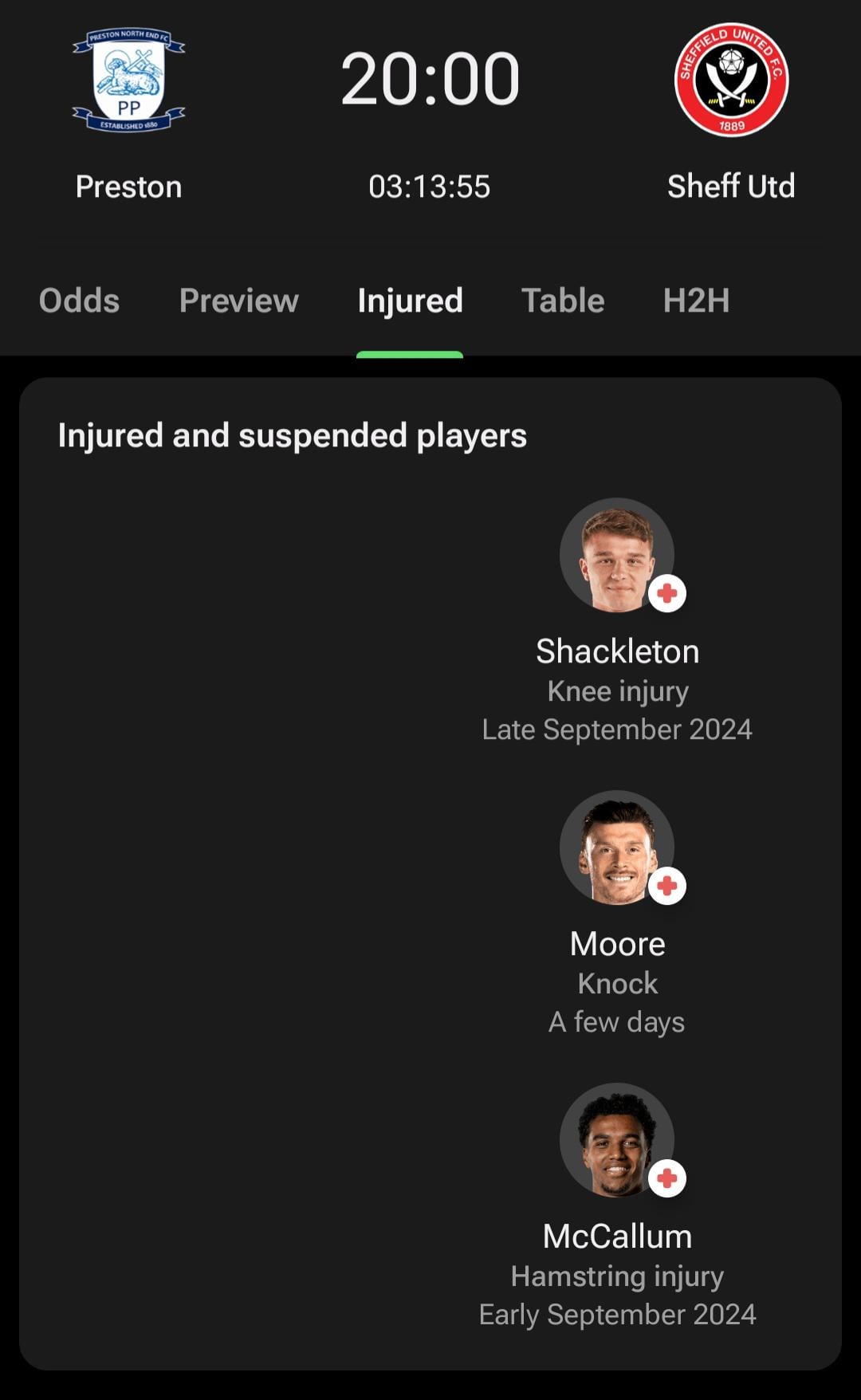Screen dimensions: 861x1400
Task: Open the H2H tab
Action: point(696,301)
